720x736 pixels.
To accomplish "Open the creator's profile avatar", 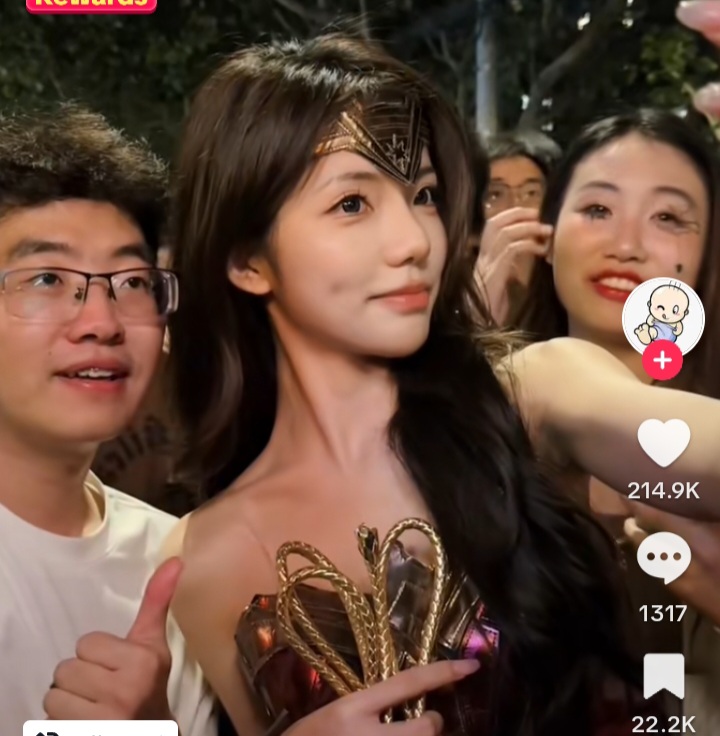I will (x=663, y=316).
